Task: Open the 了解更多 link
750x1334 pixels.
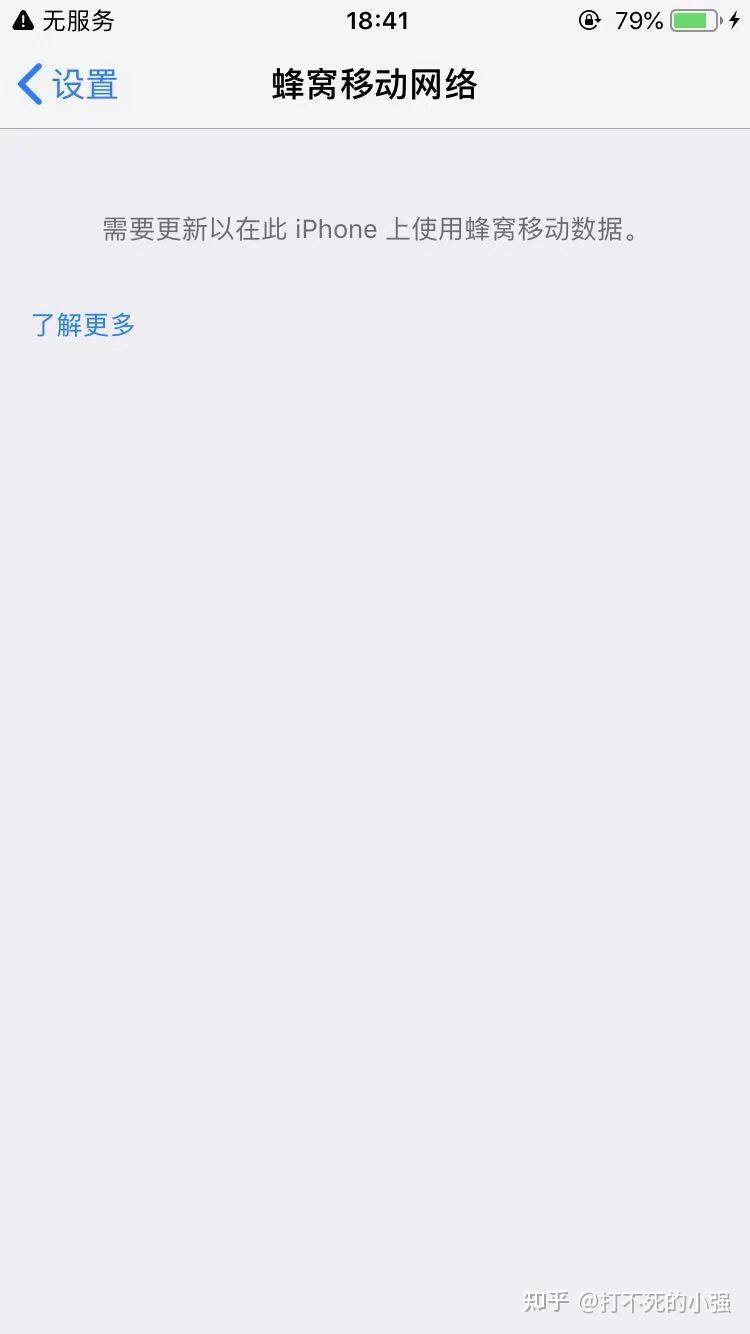Action: [83, 325]
